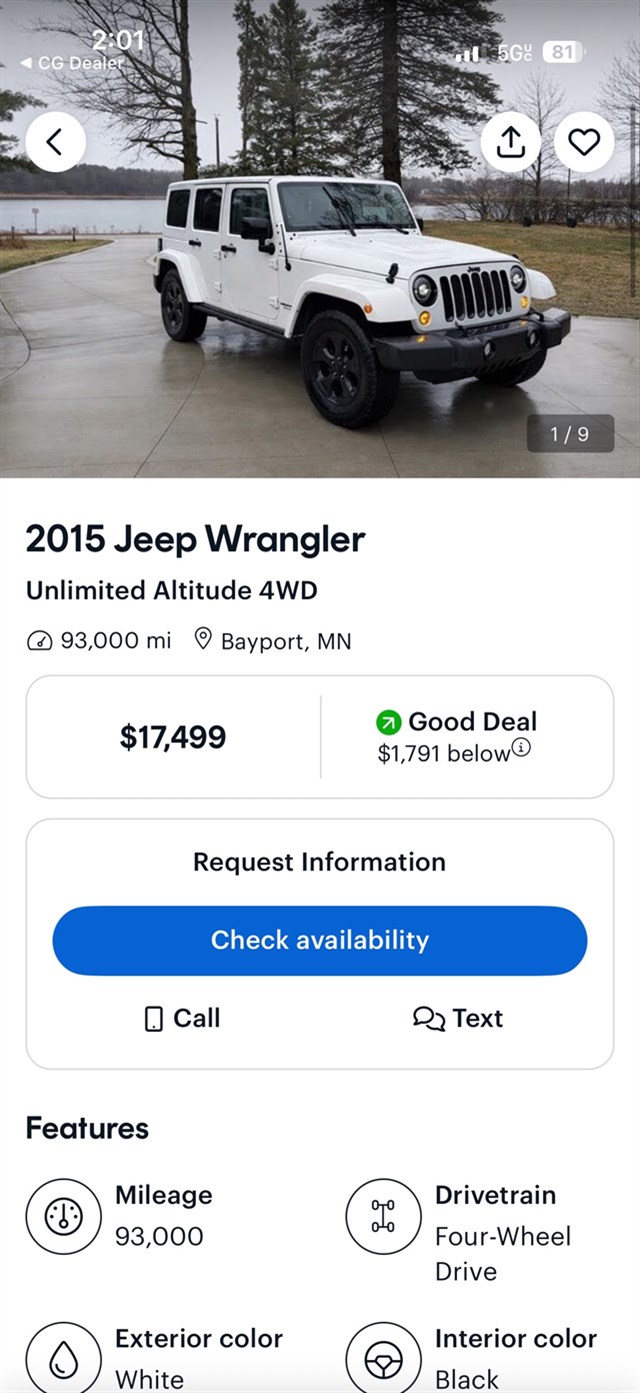Screen dimensions: 640x1393
Task: Save listing with the heart icon
Action: (x=584, y=142)
